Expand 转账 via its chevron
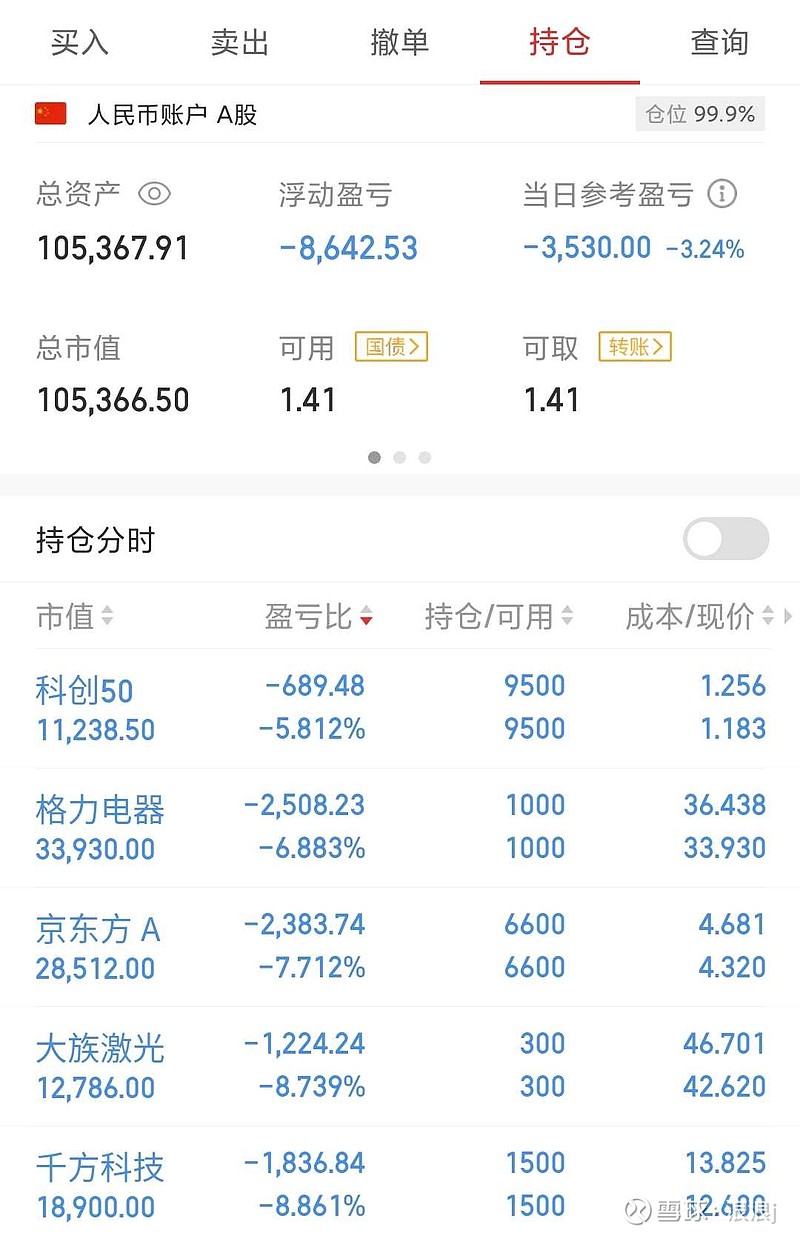The width and height of the screenshot is (800, 1236). [x=634, y=348]
